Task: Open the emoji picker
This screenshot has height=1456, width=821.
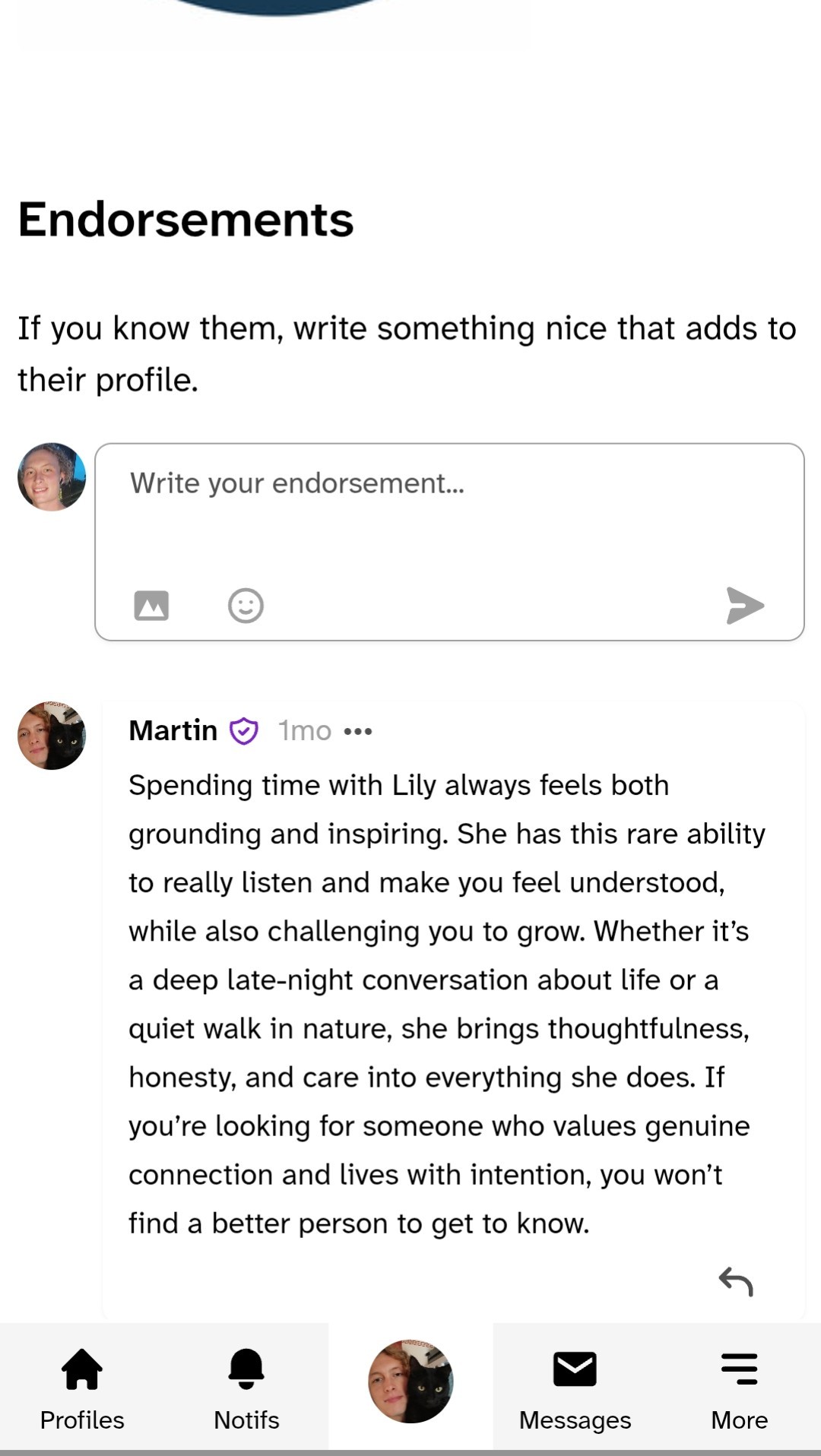Action: [245, 605]
